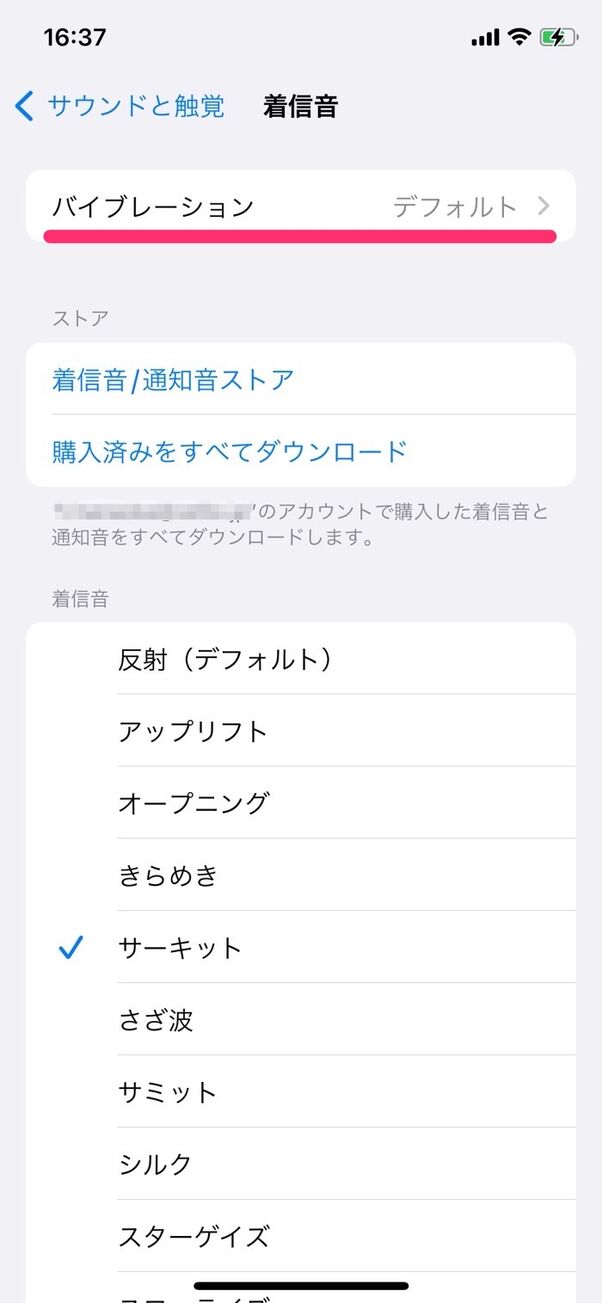The image size is (602, 1303).
Task: Open the バイブレーション setting
Action: click(300, 207)
